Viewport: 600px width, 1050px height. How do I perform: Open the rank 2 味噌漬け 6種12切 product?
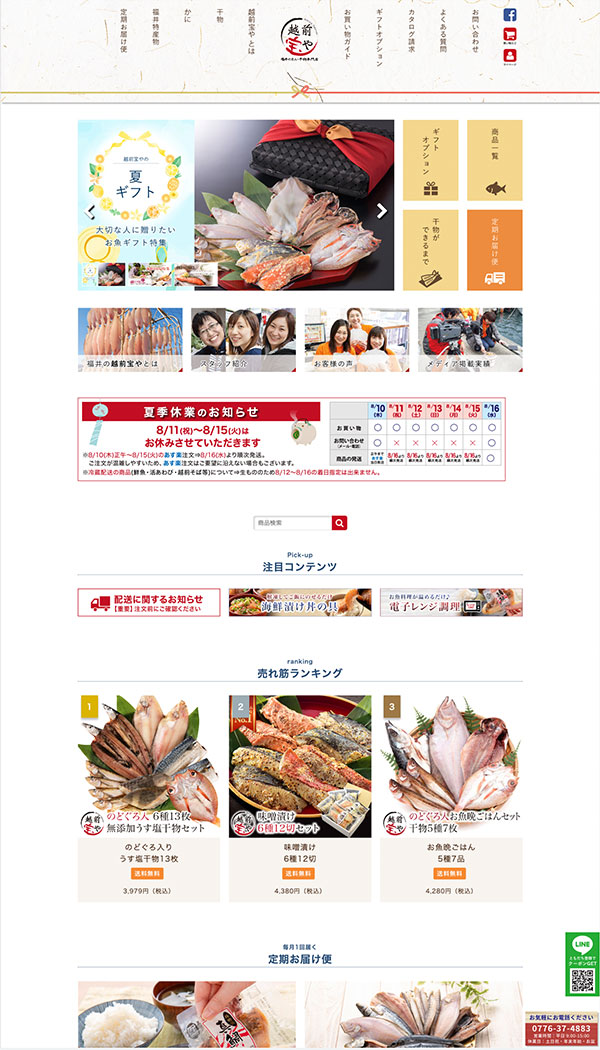point(300,798)
